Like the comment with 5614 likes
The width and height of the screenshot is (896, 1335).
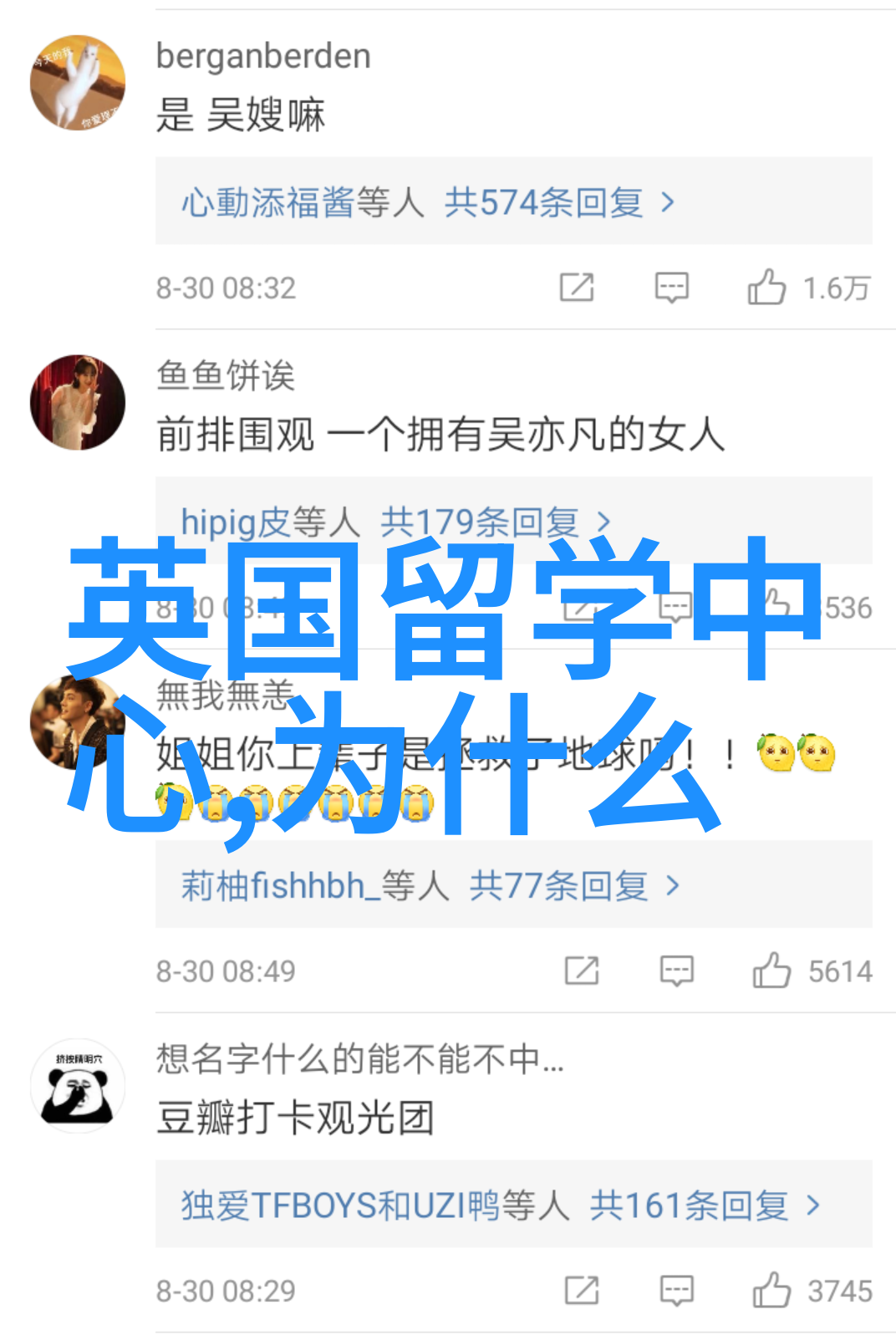771,971
